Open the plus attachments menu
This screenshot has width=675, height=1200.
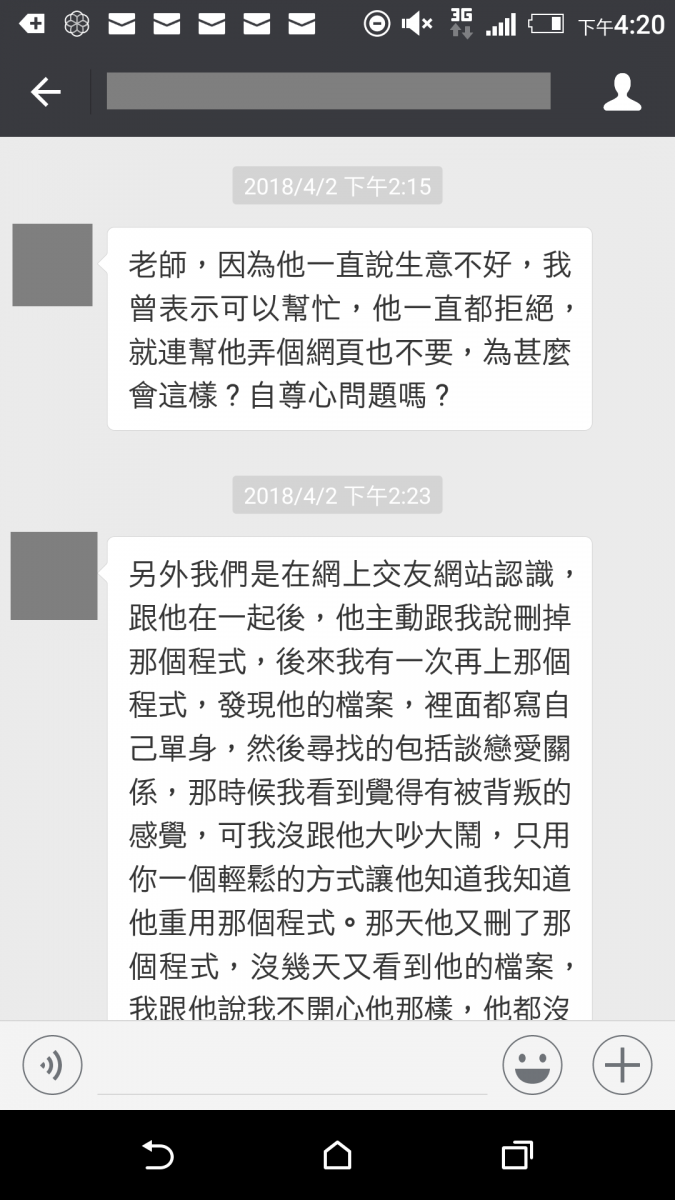click(x=622, y=1065)
